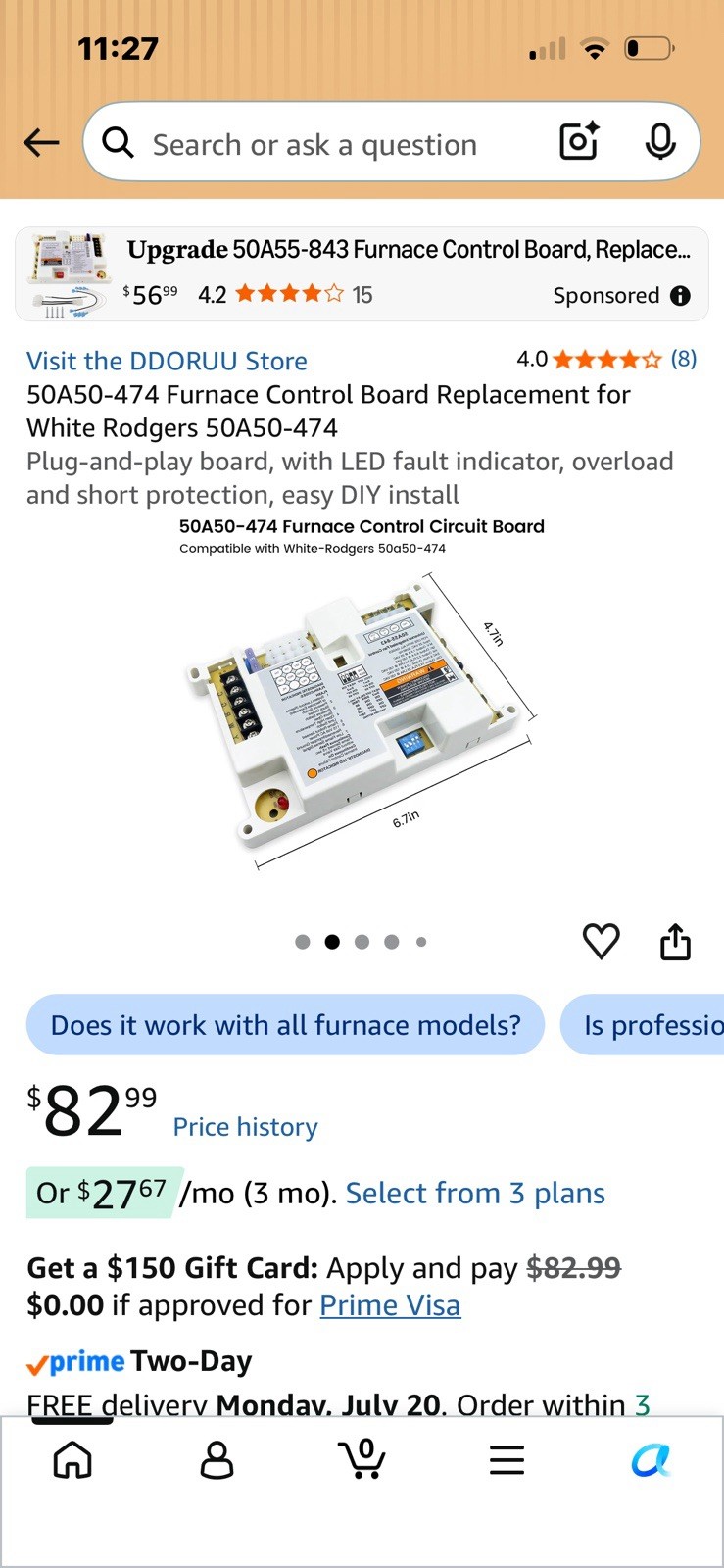Image resolution: width=724 pixels, height=1568 pixels.
Task: Open the Rufus AI assistant tab
Action: click(x=652, y=1460)
